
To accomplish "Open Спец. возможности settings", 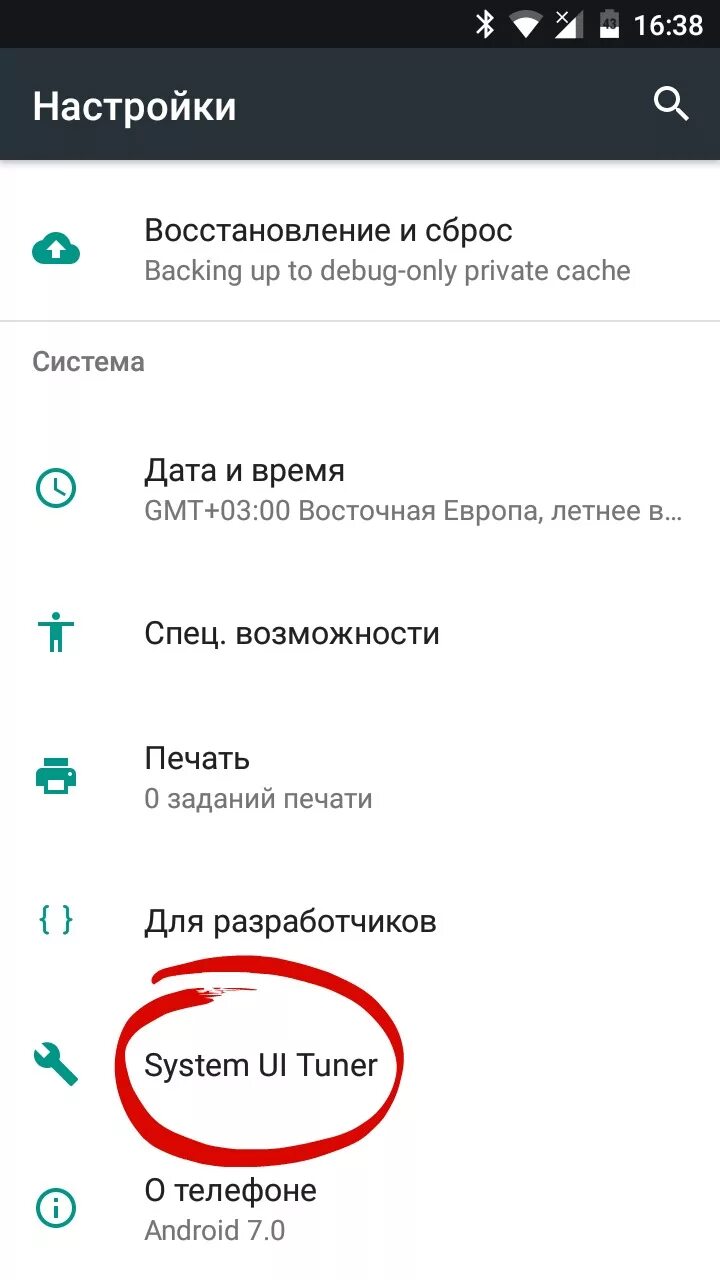I will point(292,632).
